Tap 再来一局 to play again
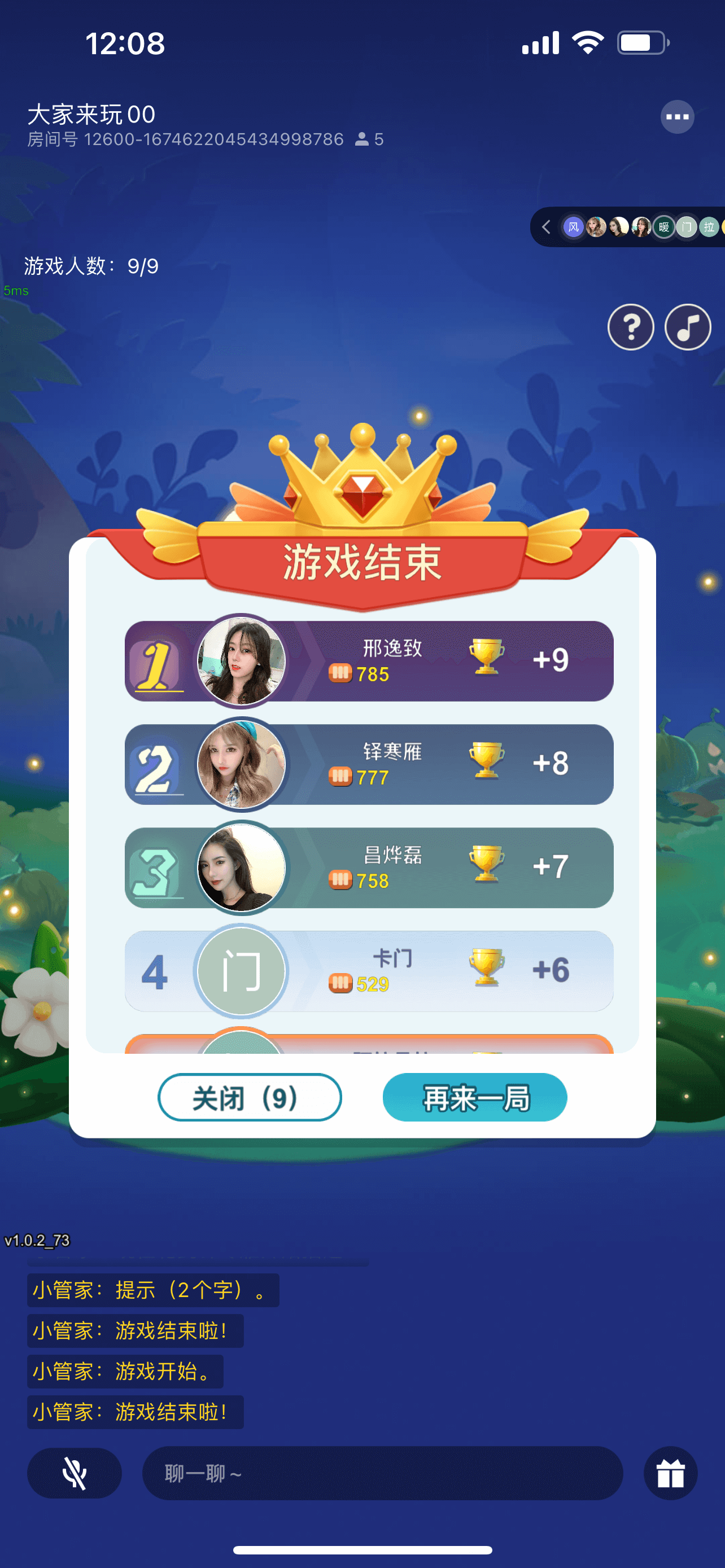725x1568 pixels. click(x=475, y=1097)
